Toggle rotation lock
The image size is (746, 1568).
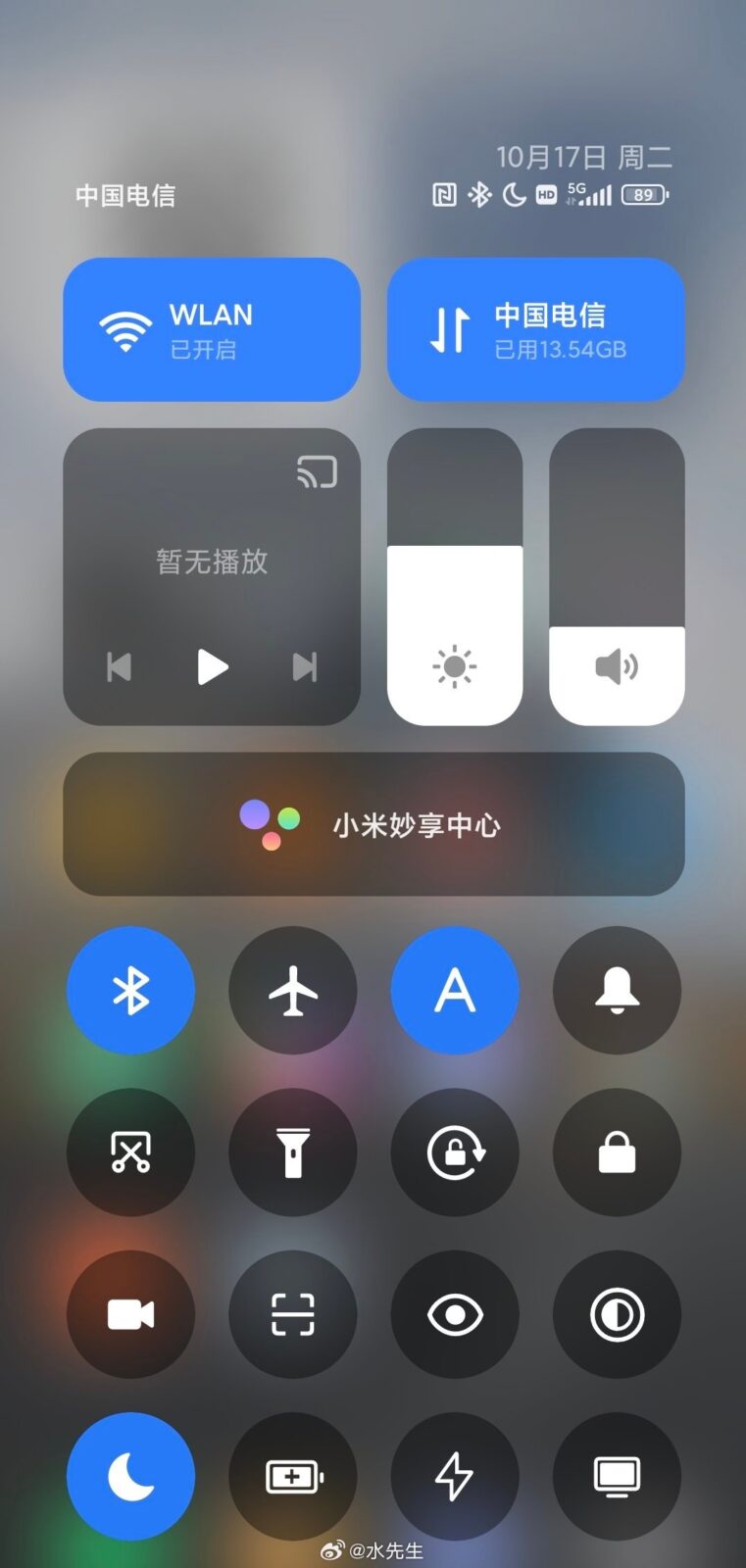[455, 1152]
